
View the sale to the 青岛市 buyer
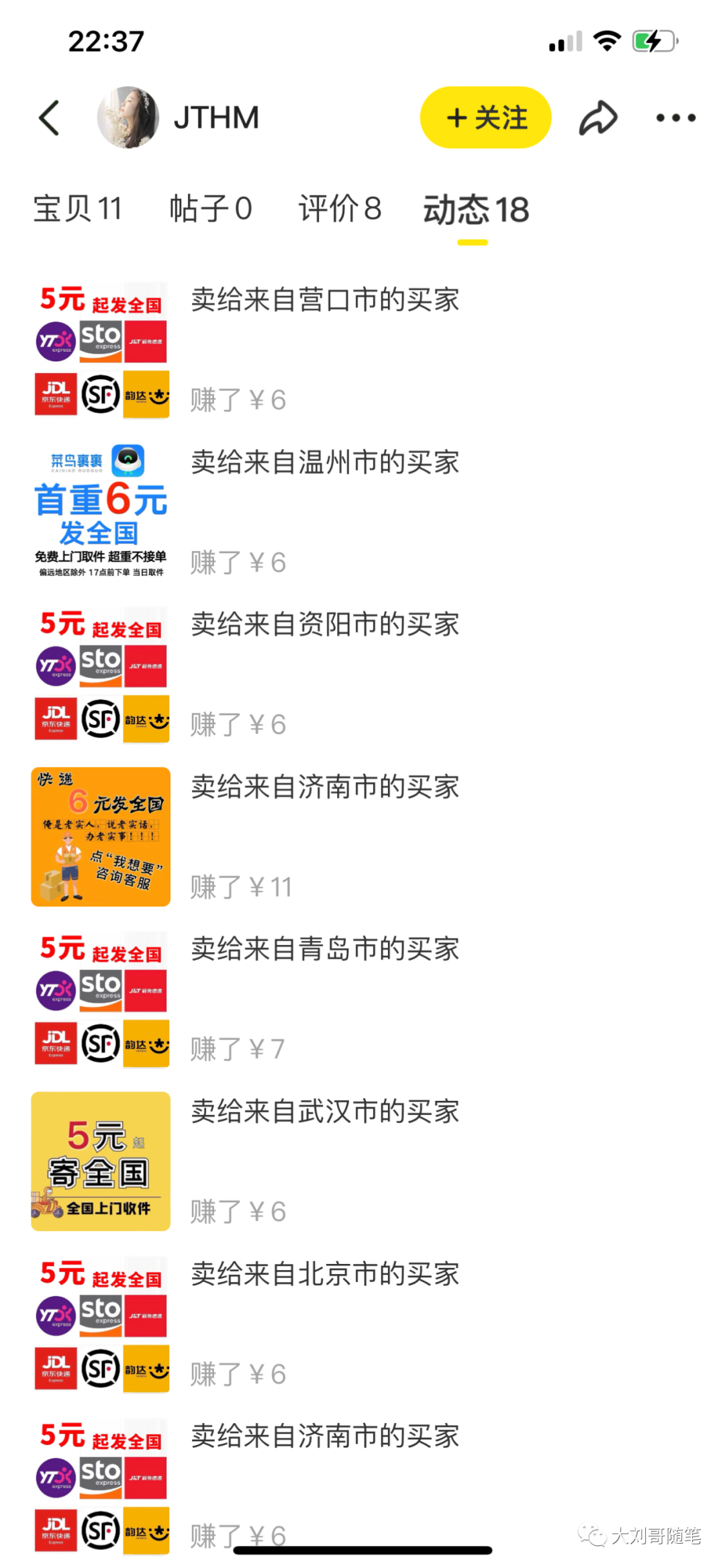point(325,950)
